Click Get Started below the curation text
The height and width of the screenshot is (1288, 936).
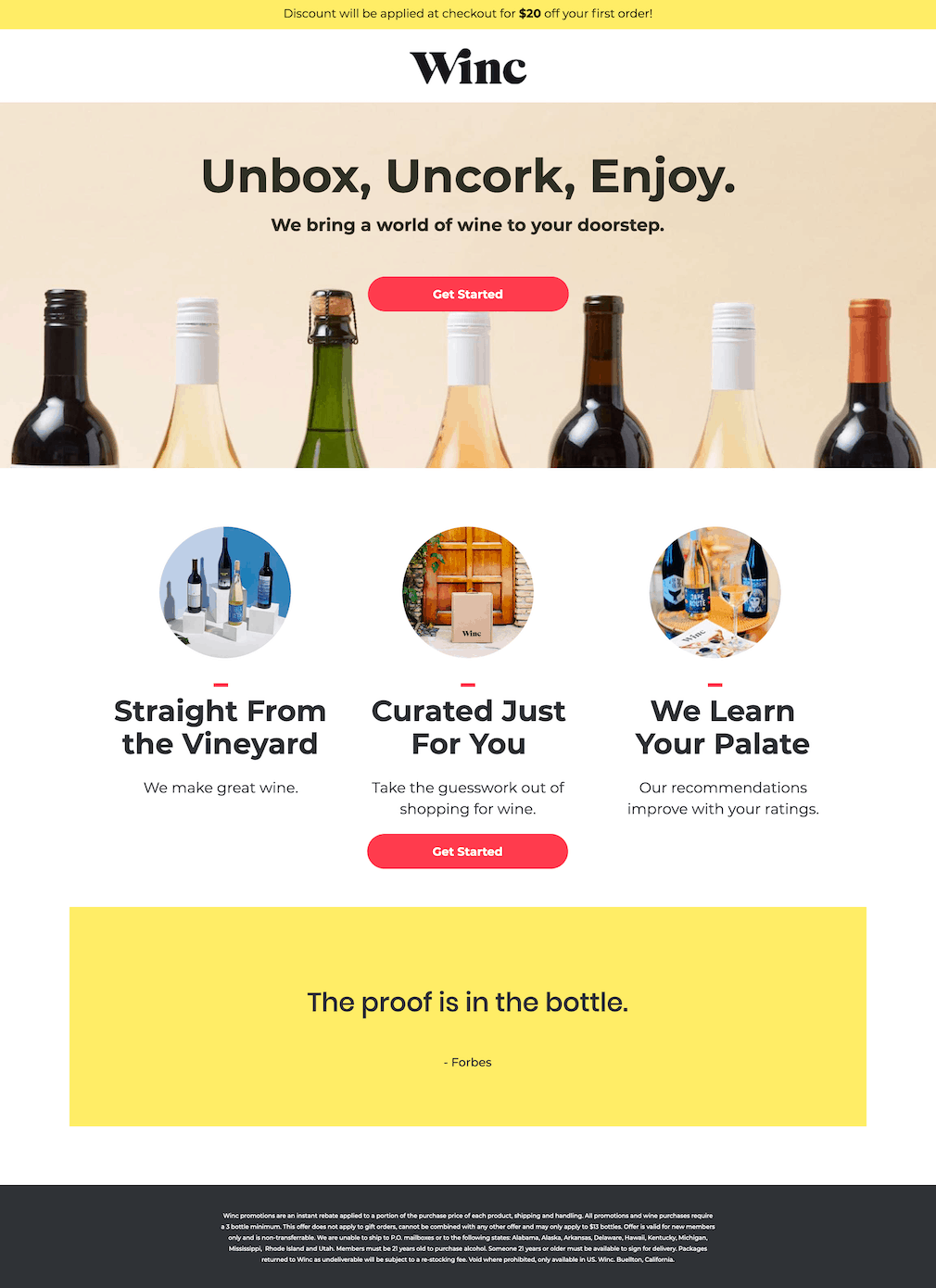467,851
